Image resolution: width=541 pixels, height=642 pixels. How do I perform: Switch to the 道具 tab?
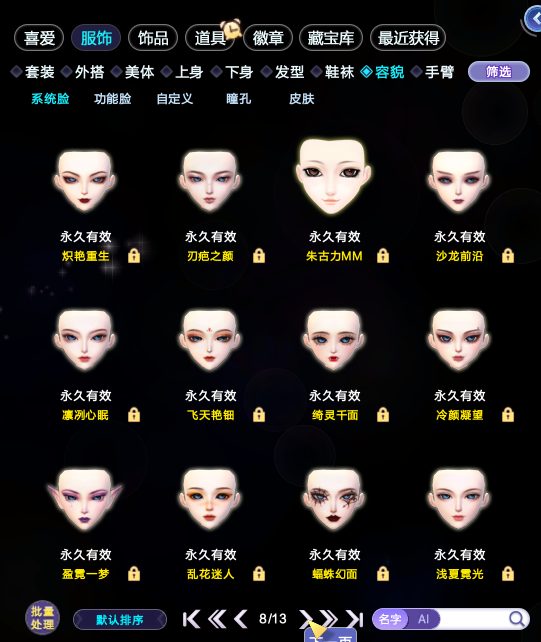tap(210, 38)
